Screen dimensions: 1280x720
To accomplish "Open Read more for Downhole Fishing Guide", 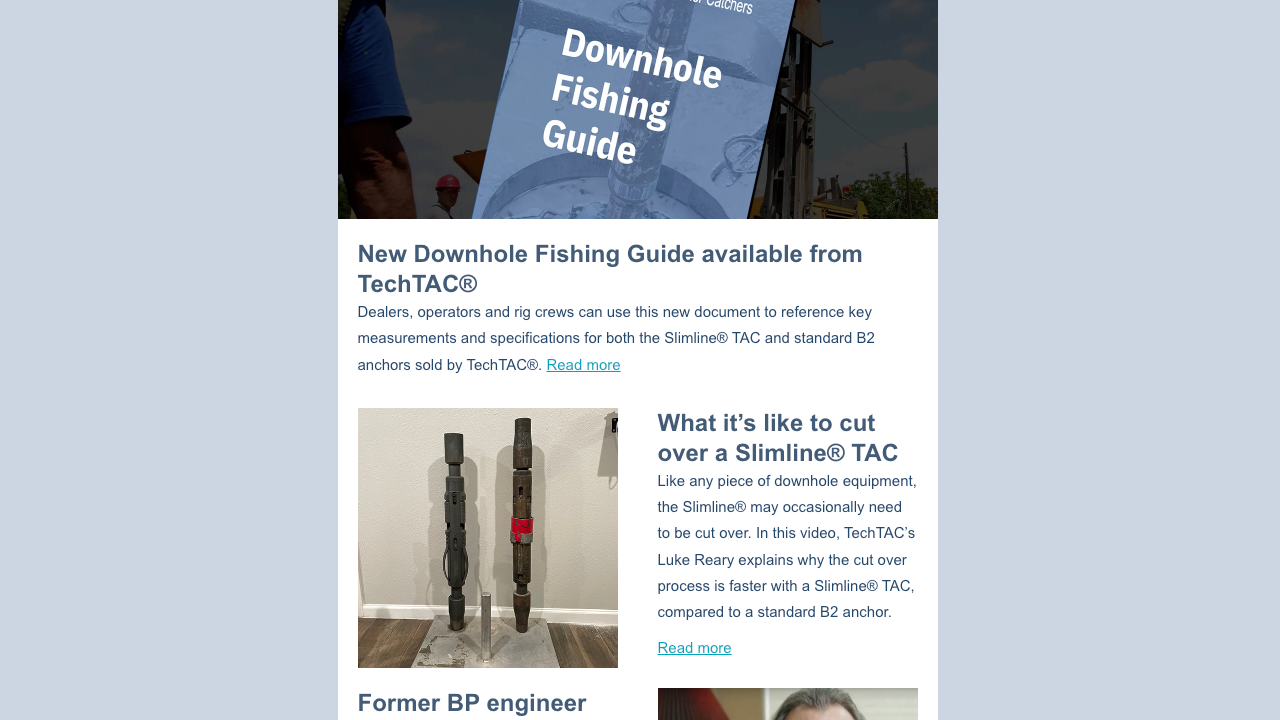I will point(583,365).
